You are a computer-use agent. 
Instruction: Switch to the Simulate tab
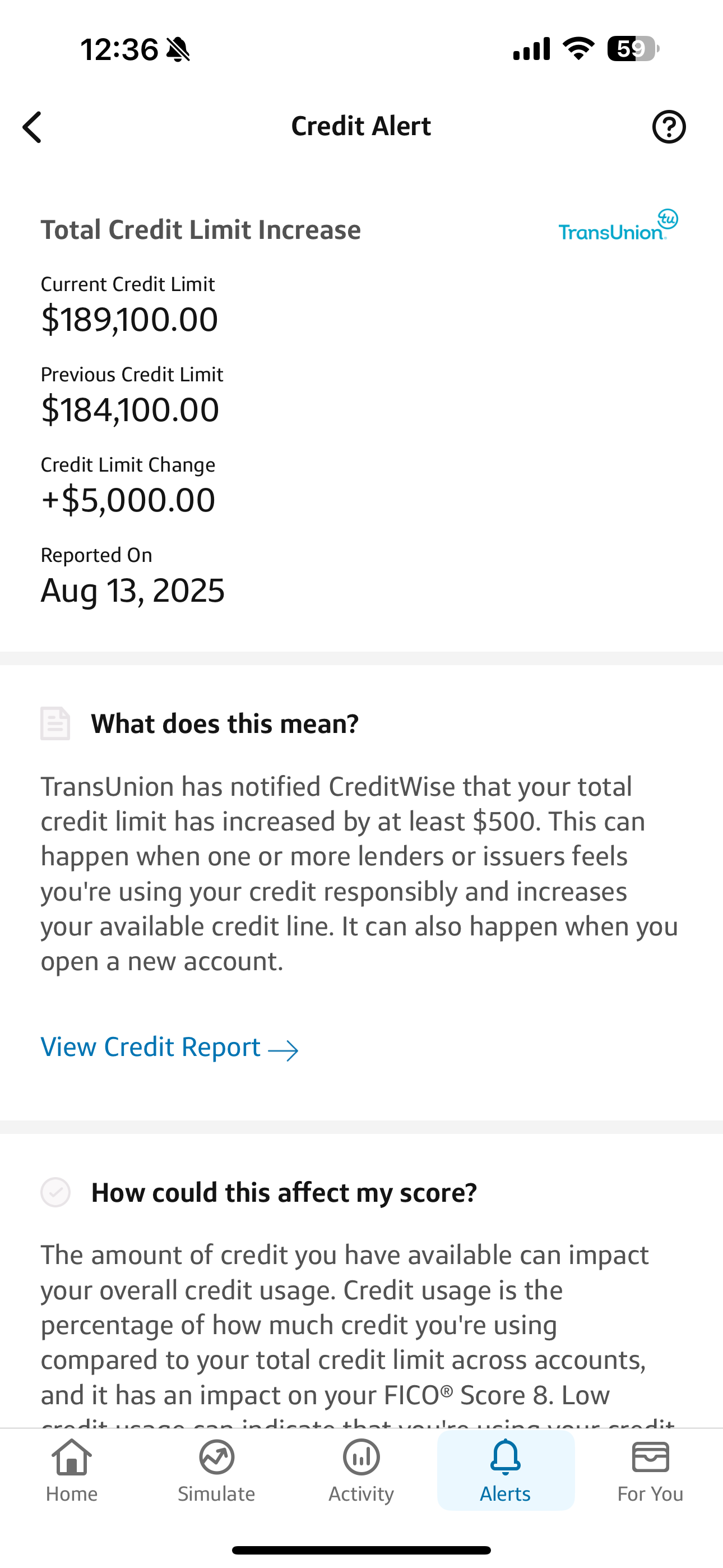coord(217,1470)
